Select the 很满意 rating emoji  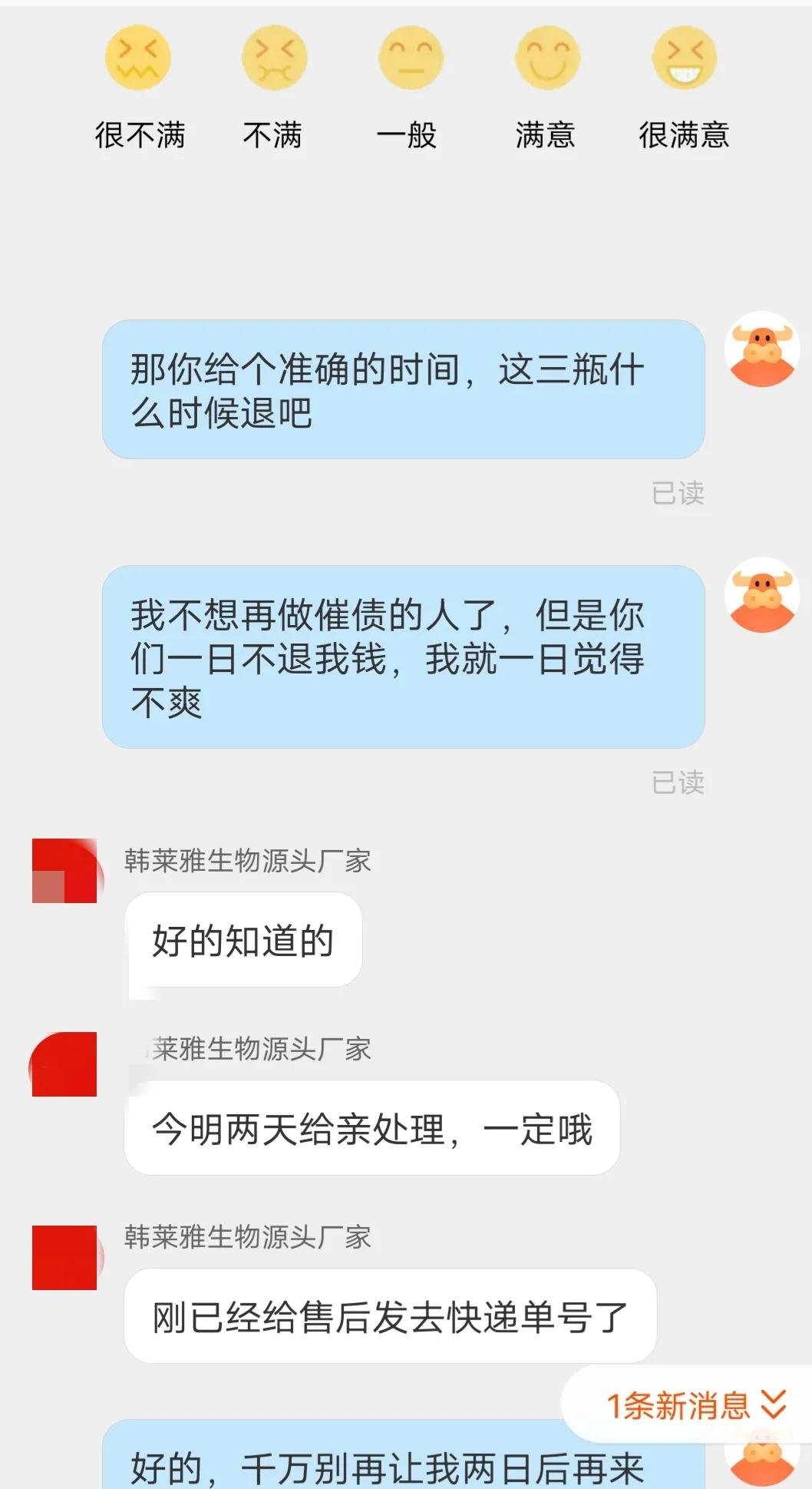[683, 58]
